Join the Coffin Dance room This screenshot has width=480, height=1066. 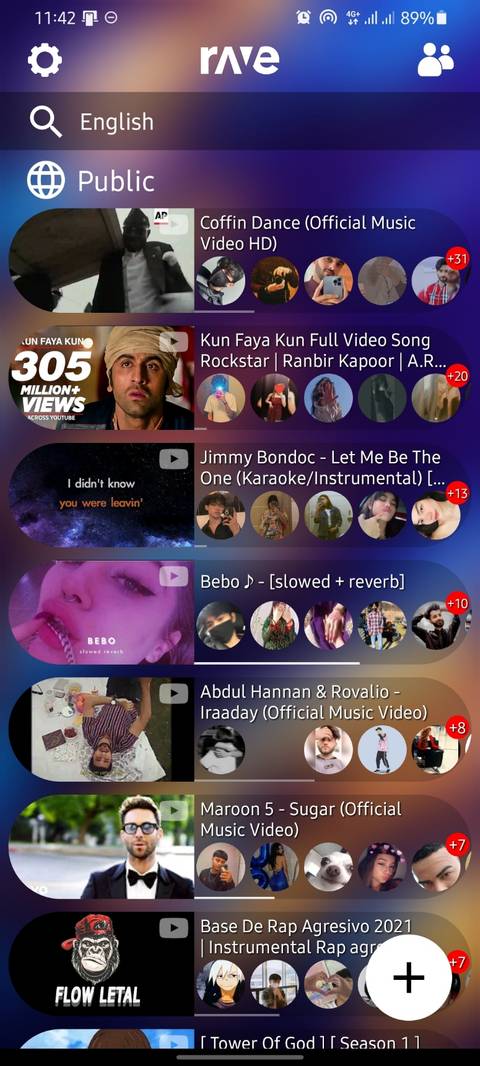[x=240, y=260]
